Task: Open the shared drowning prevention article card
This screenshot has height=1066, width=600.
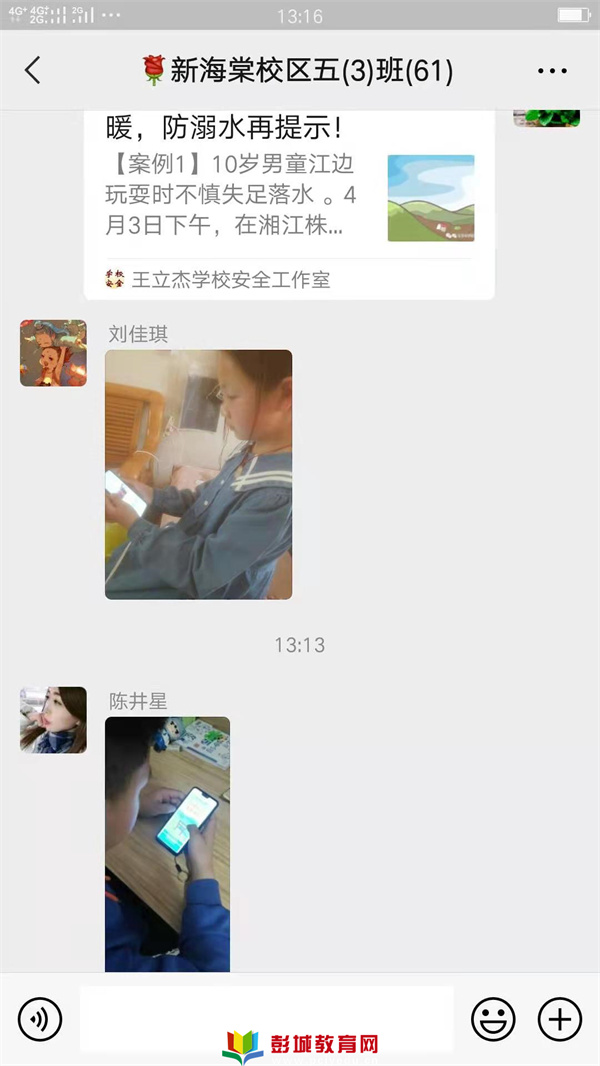Action: pos(289,200)
